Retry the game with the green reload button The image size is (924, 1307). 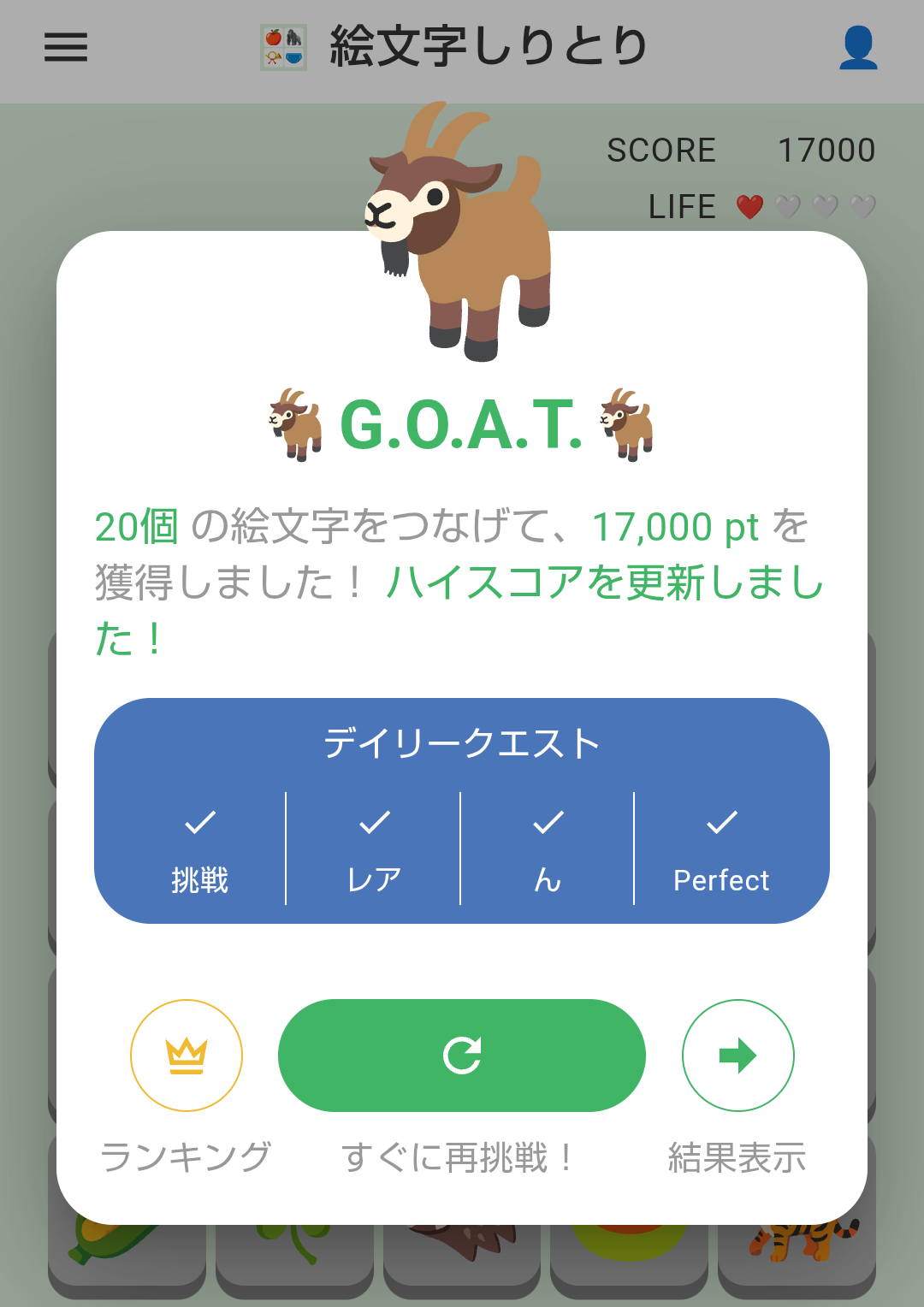462,1056
